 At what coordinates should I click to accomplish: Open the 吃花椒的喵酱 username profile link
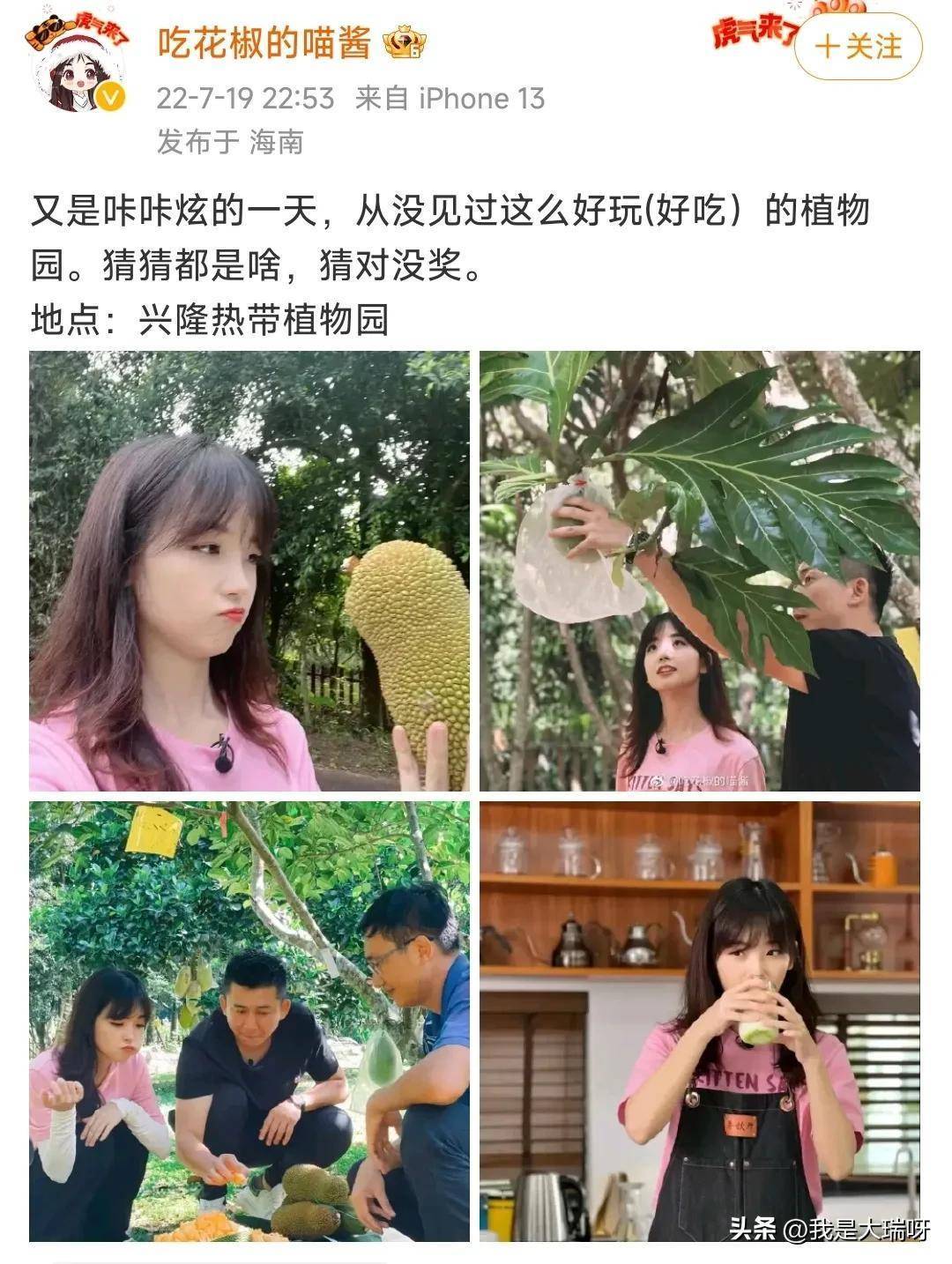point(264,42)
